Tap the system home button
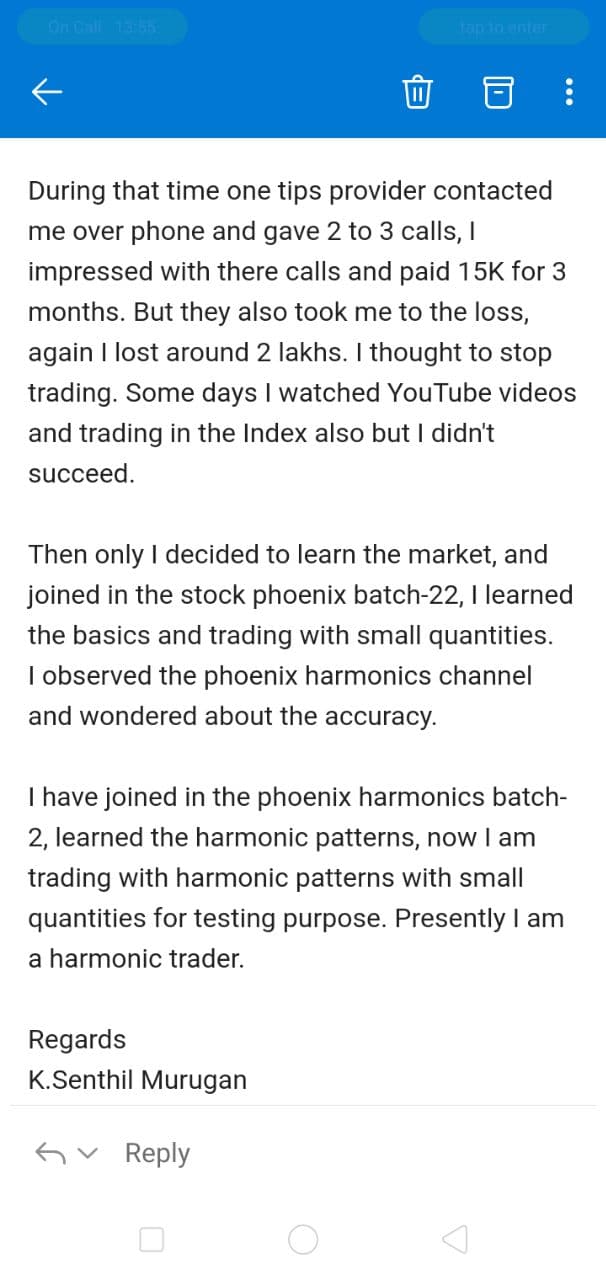 303,1240
